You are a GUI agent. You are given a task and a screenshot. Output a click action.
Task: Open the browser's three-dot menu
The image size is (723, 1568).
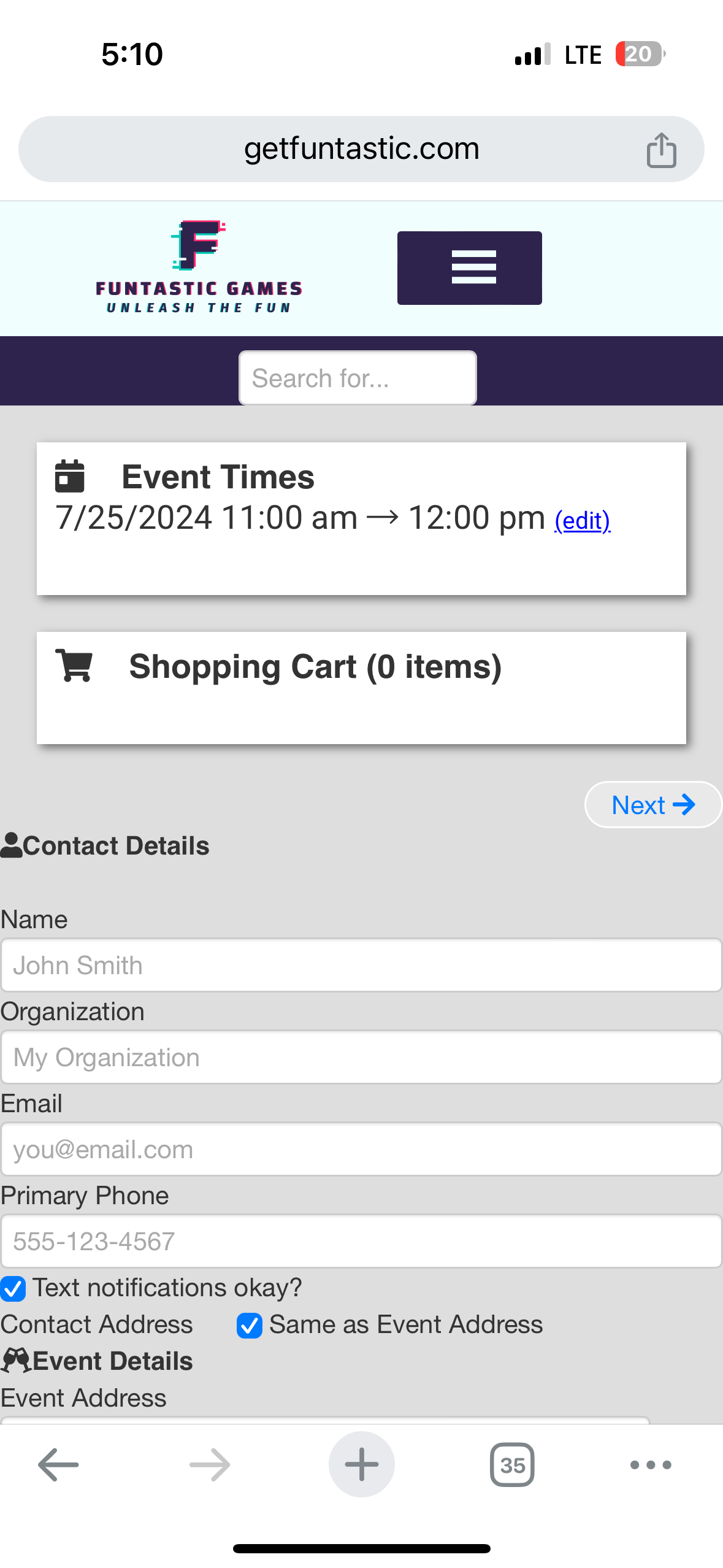(651, 1465)
